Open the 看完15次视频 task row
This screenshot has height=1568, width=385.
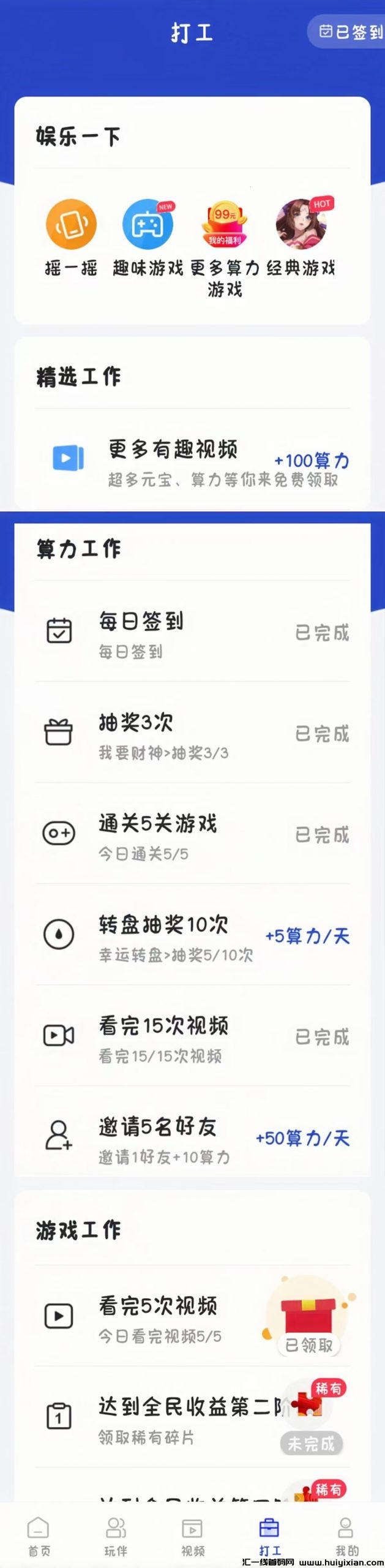pyautogui.click(x=192, y=1036)
